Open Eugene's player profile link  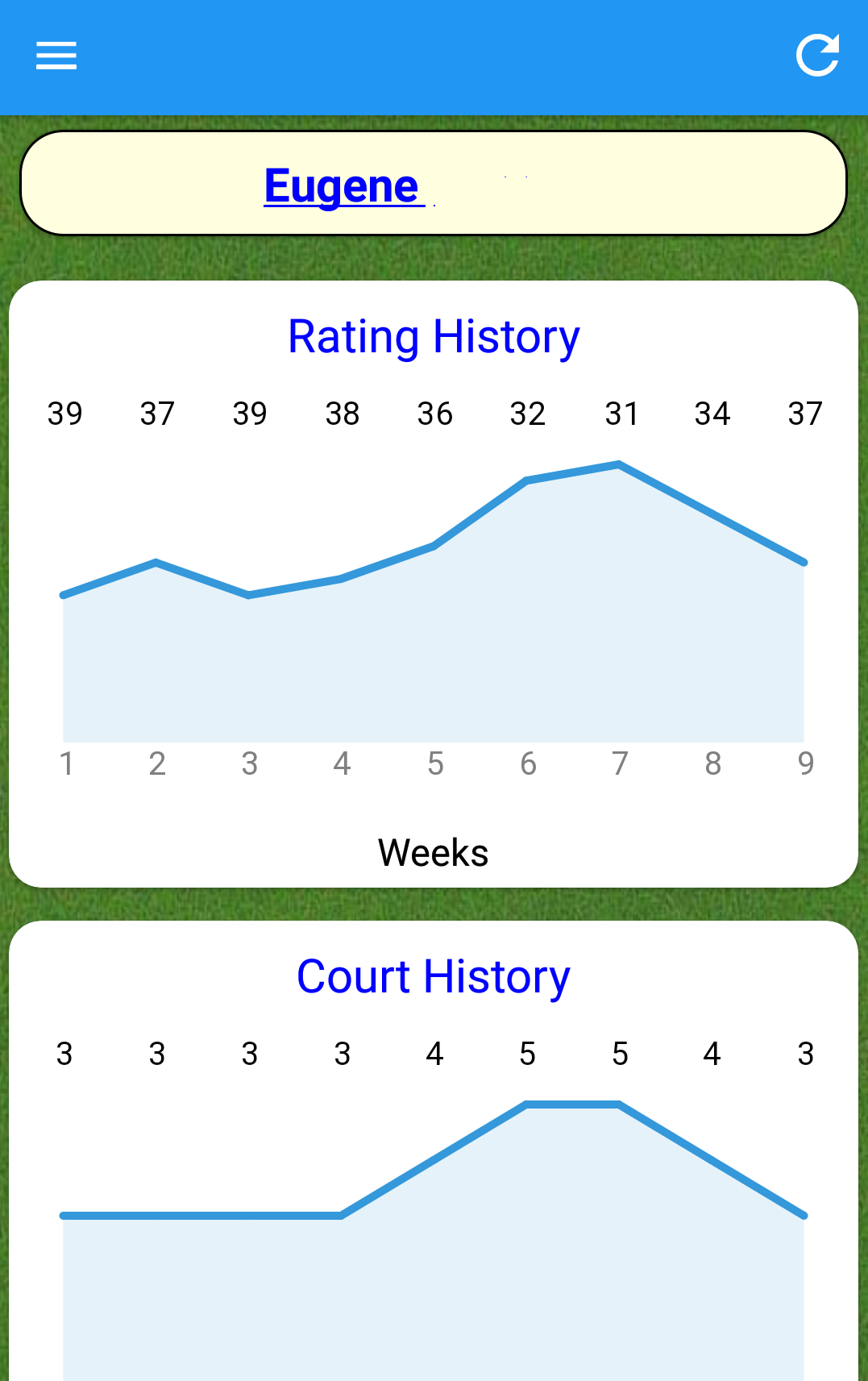point(343,185)
